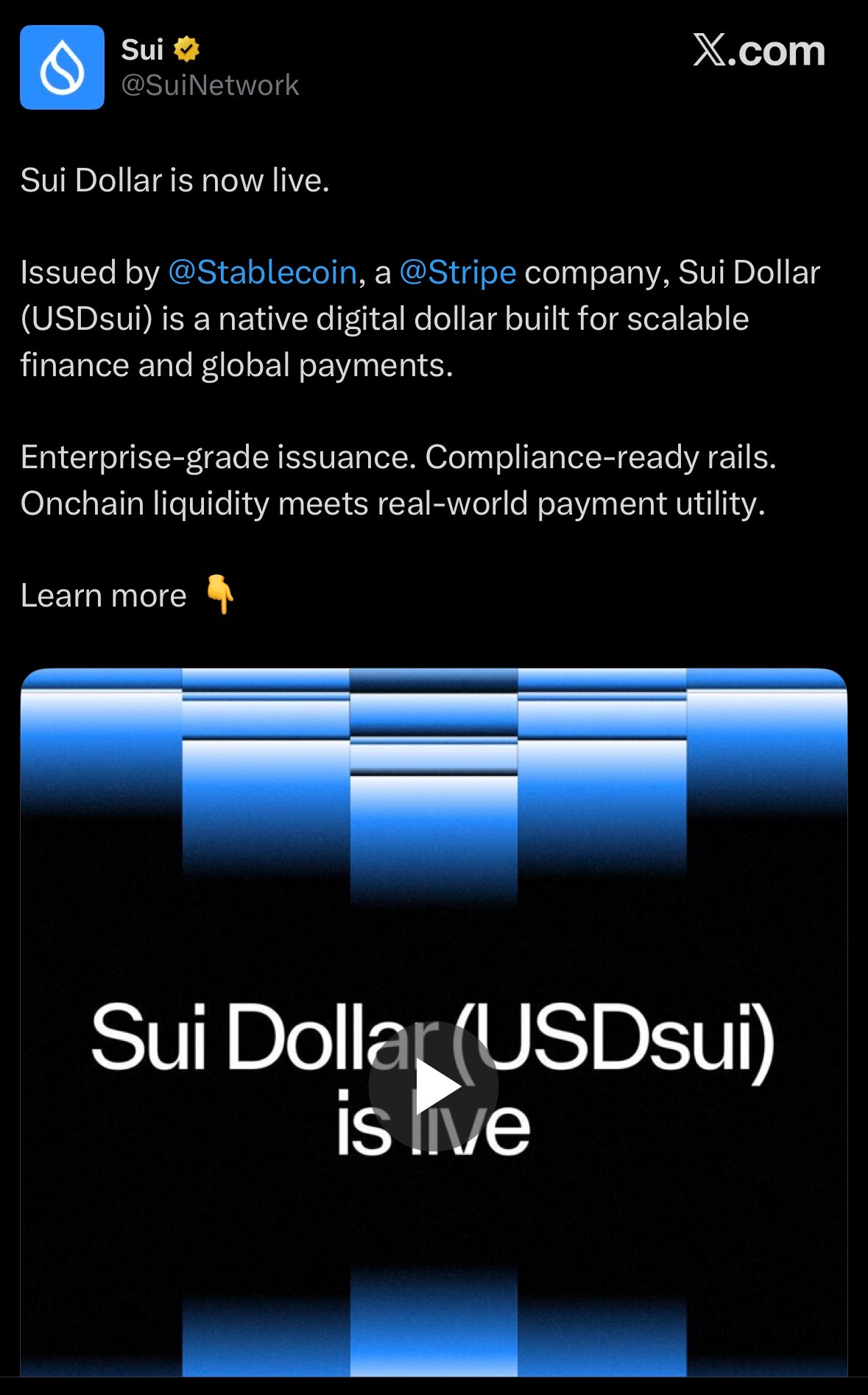868x1395 pixels.
Task: Open the @Stripe mention link
Action: point(458,272)
